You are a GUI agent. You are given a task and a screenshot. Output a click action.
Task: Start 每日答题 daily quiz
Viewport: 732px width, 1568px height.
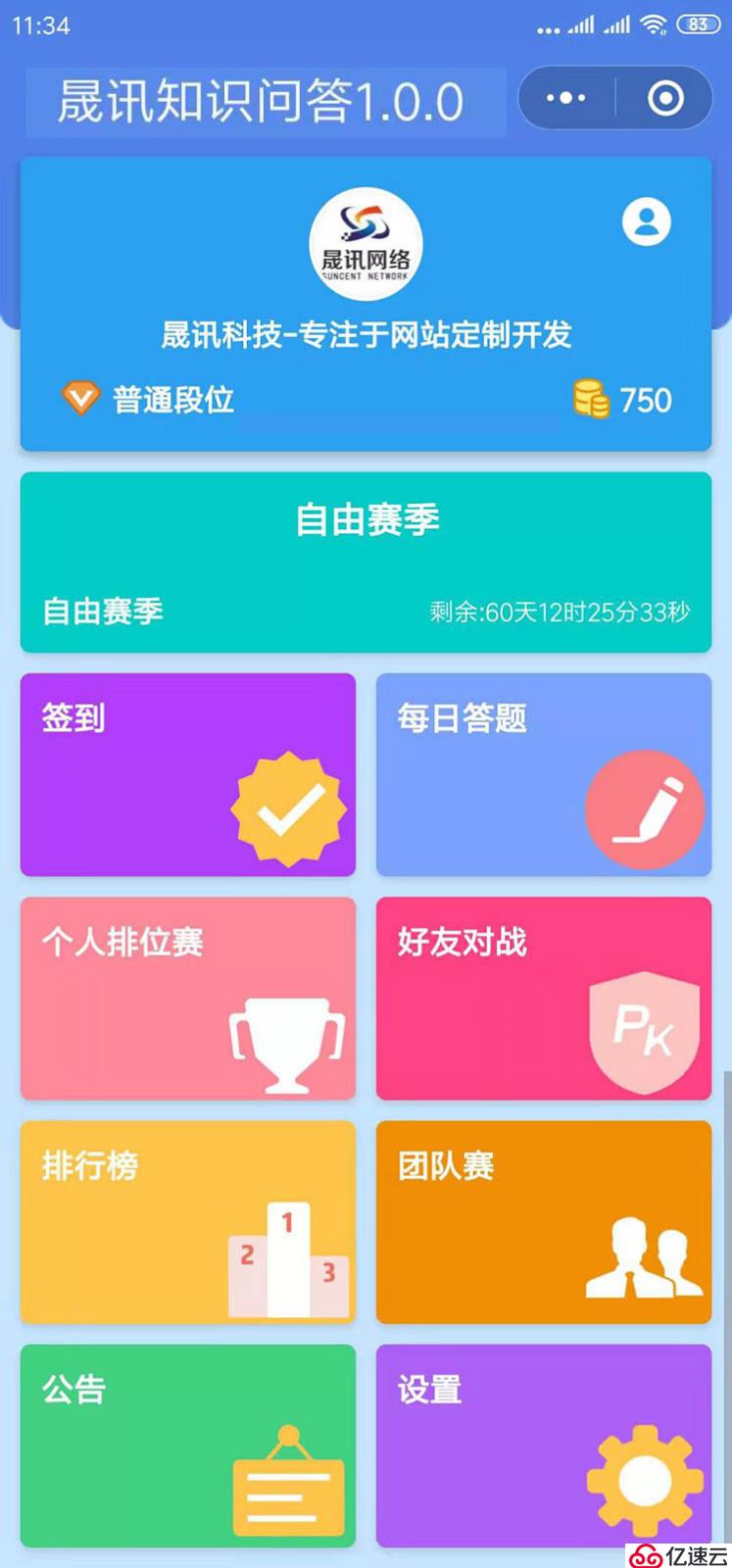[x=543, y=774]
